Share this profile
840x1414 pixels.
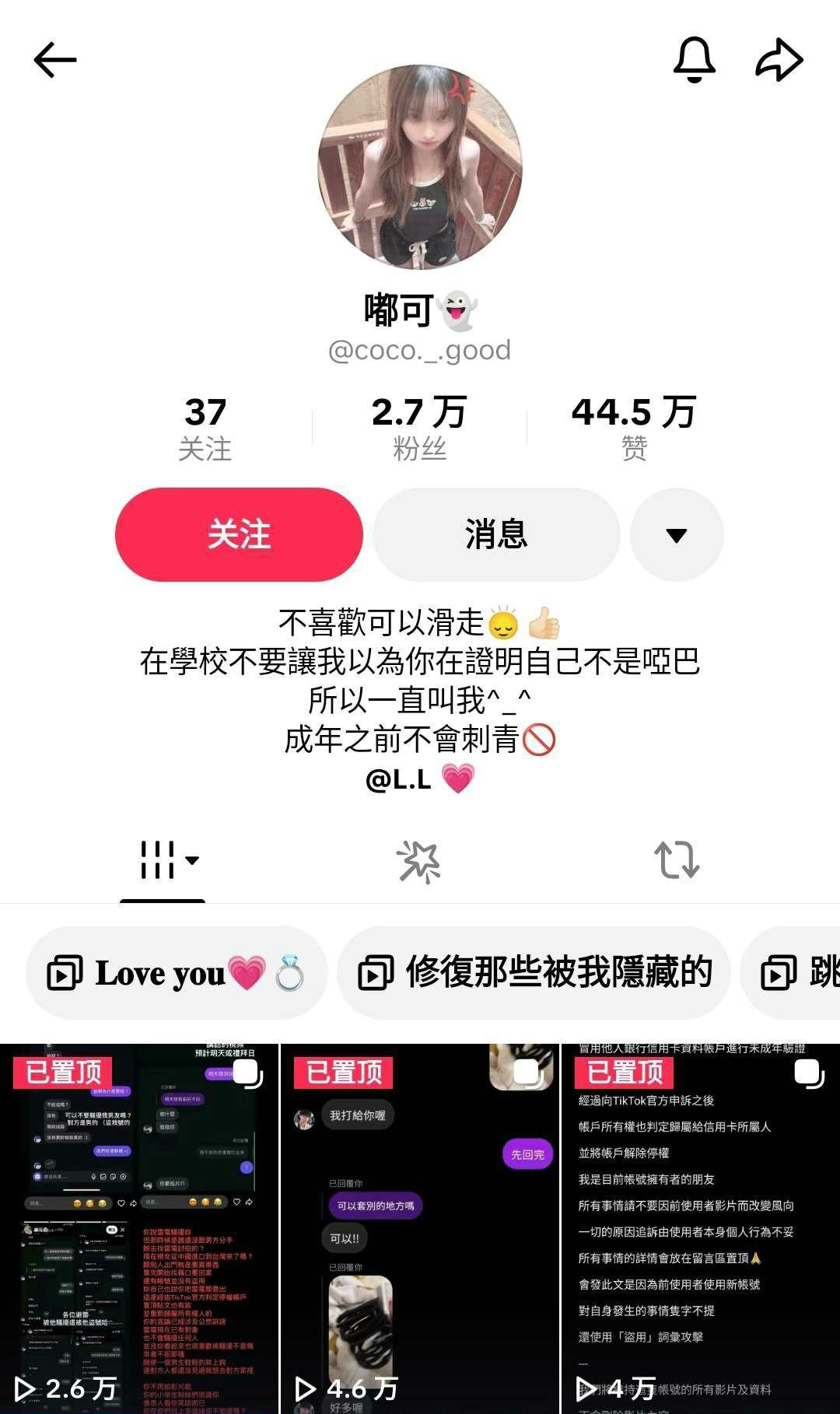tap(779, 60)
